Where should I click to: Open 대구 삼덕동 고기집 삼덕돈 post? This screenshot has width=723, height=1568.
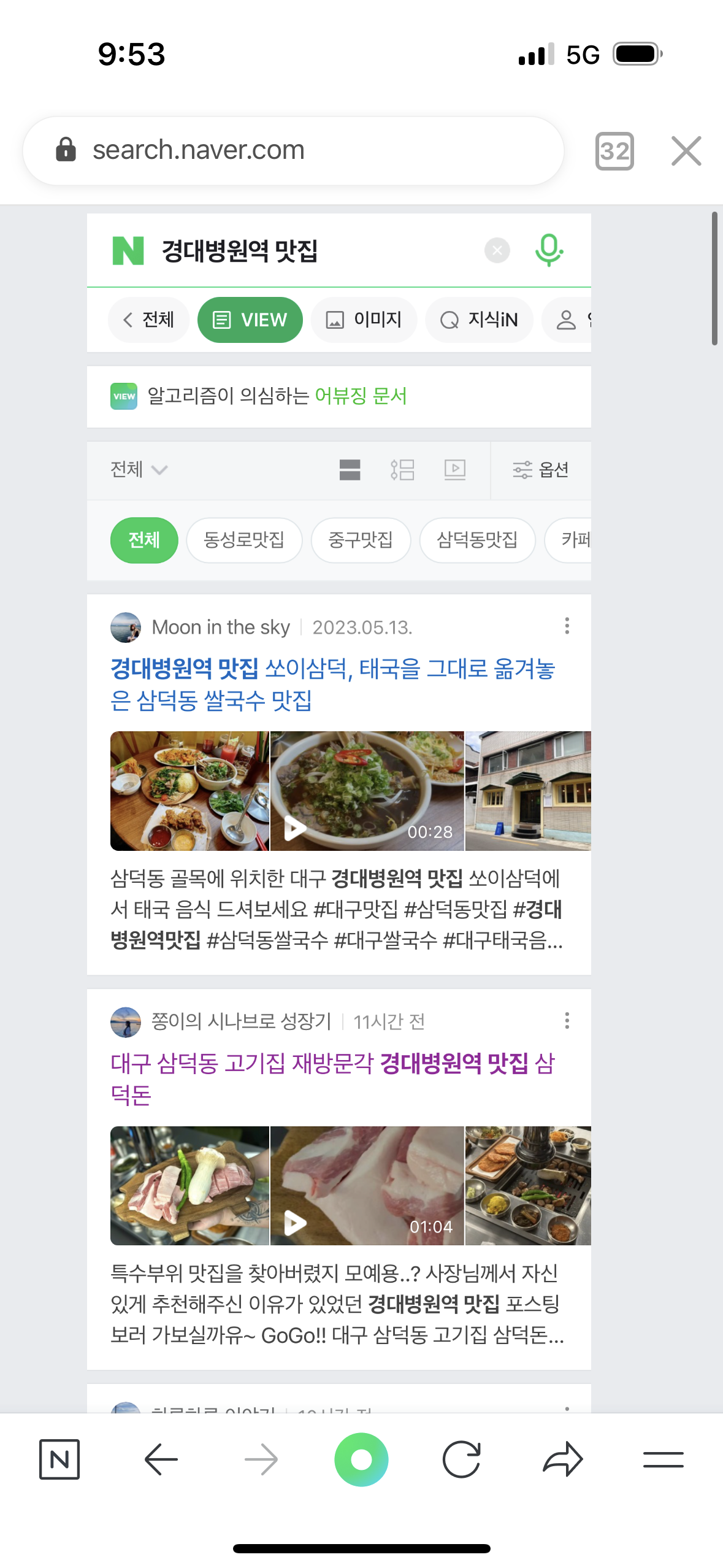(332, 1078)
